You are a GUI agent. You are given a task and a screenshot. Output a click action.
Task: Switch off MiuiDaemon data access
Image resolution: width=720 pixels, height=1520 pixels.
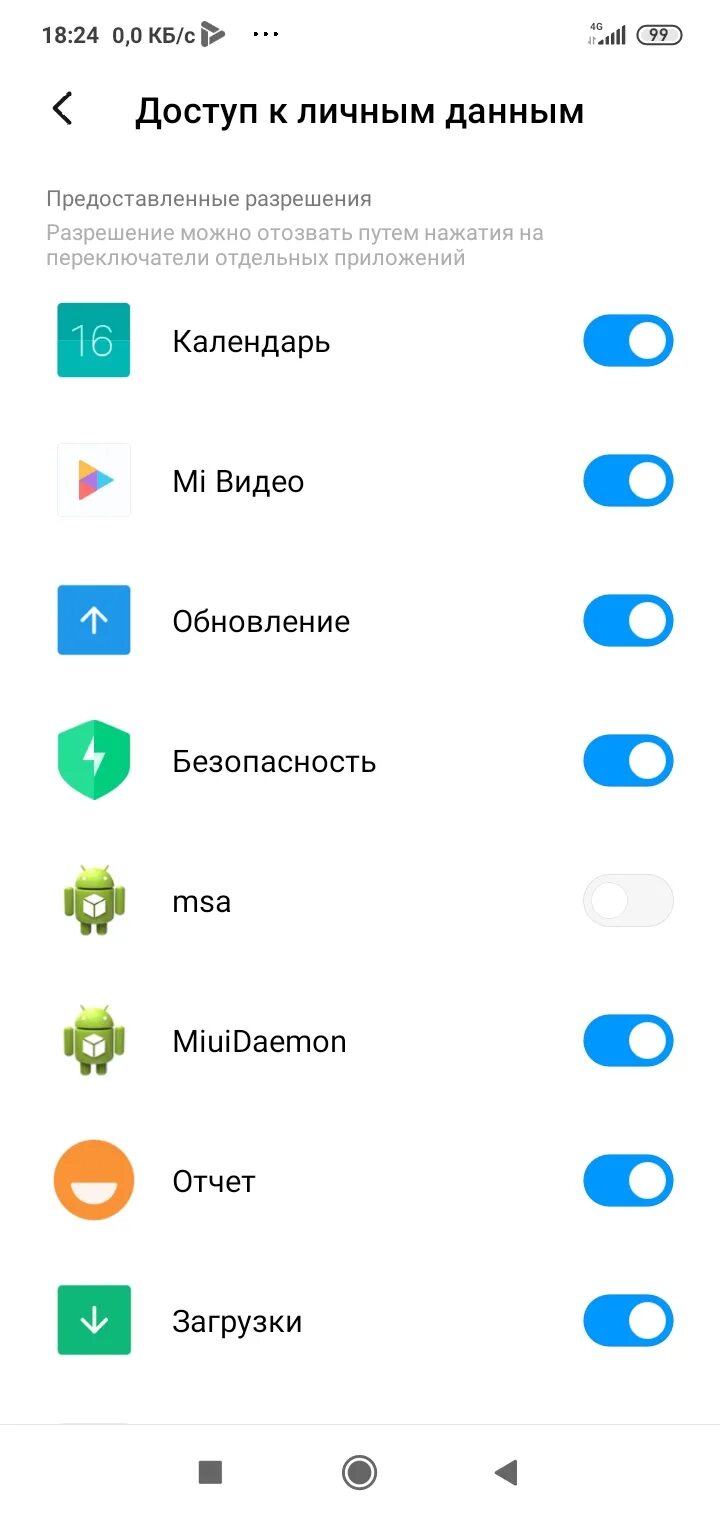(x=628, y=1042)
